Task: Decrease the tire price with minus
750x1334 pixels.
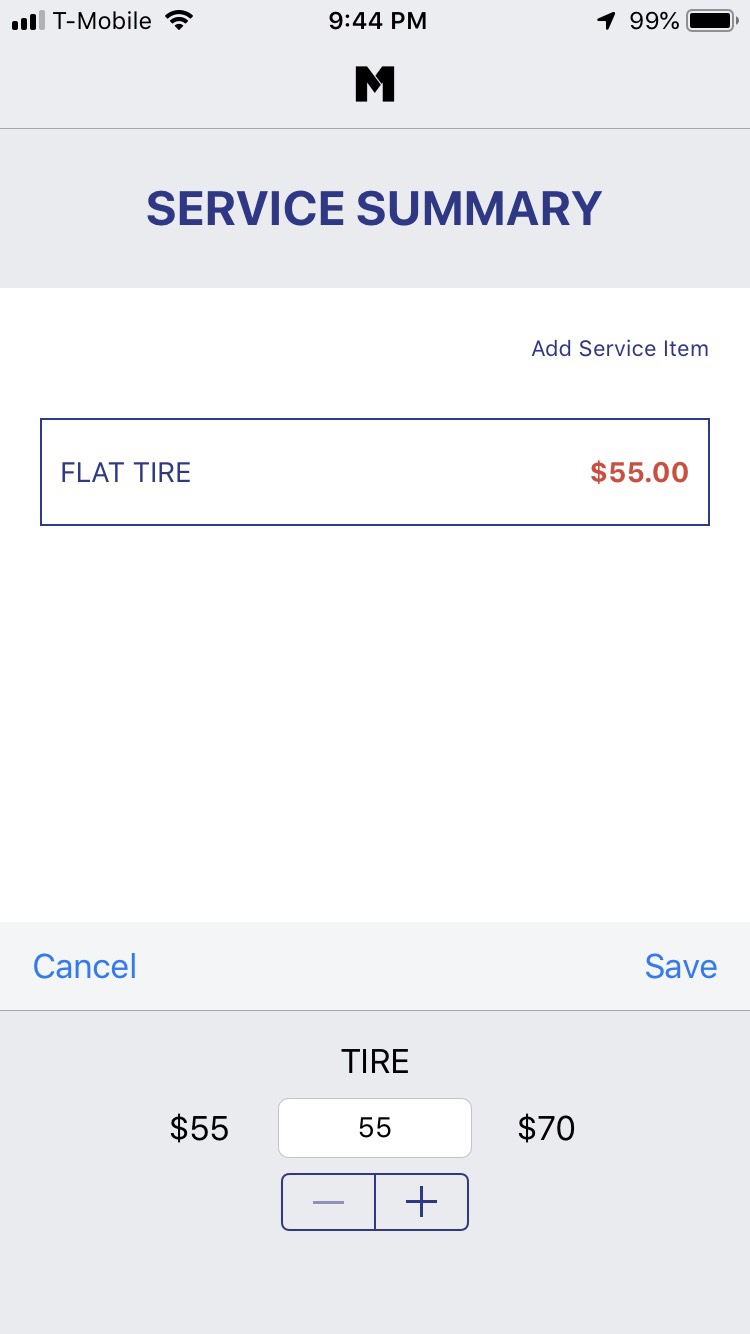Action: 329,1202
